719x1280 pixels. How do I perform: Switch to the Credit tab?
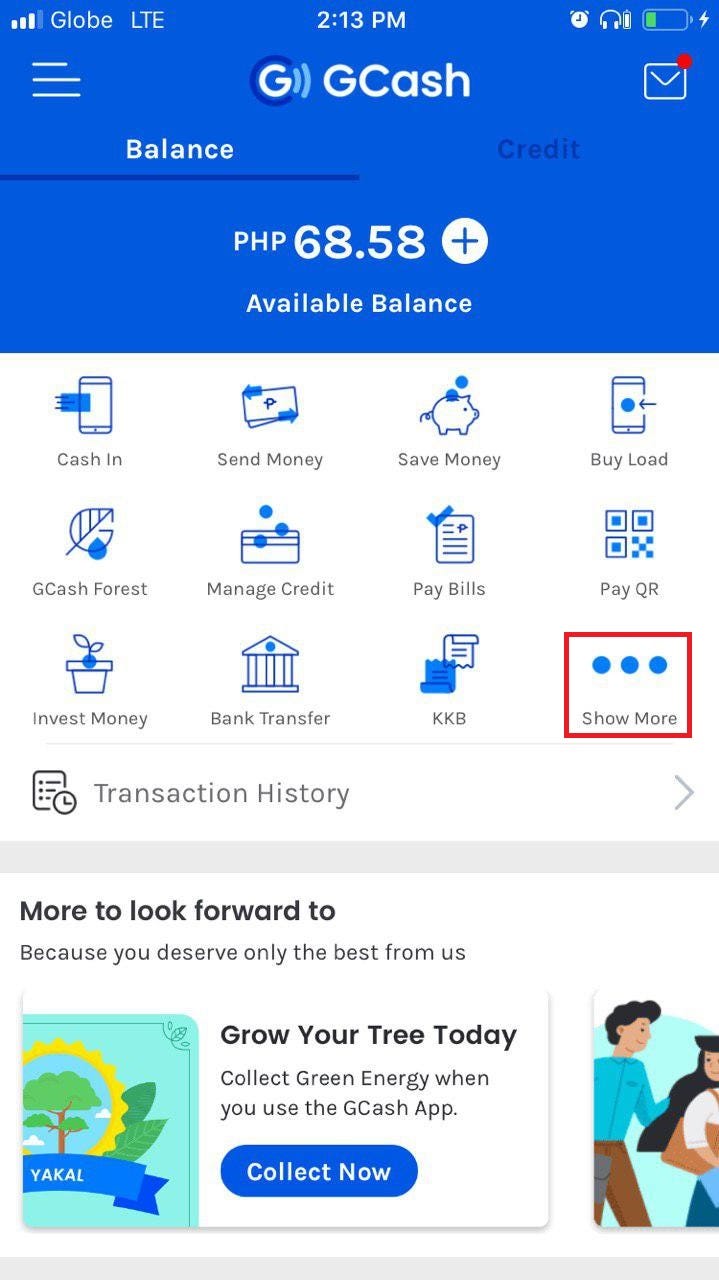pos(538,150)
